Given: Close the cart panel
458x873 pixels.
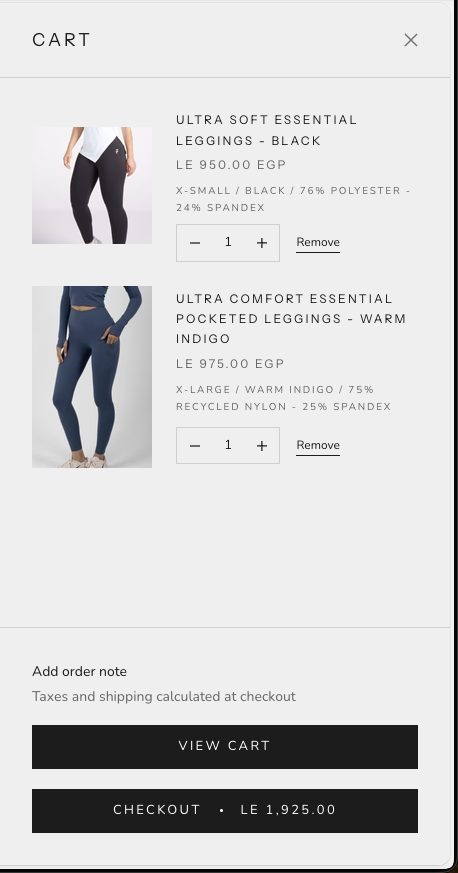Looking at the screenshot, I should [x=411, y=40].
